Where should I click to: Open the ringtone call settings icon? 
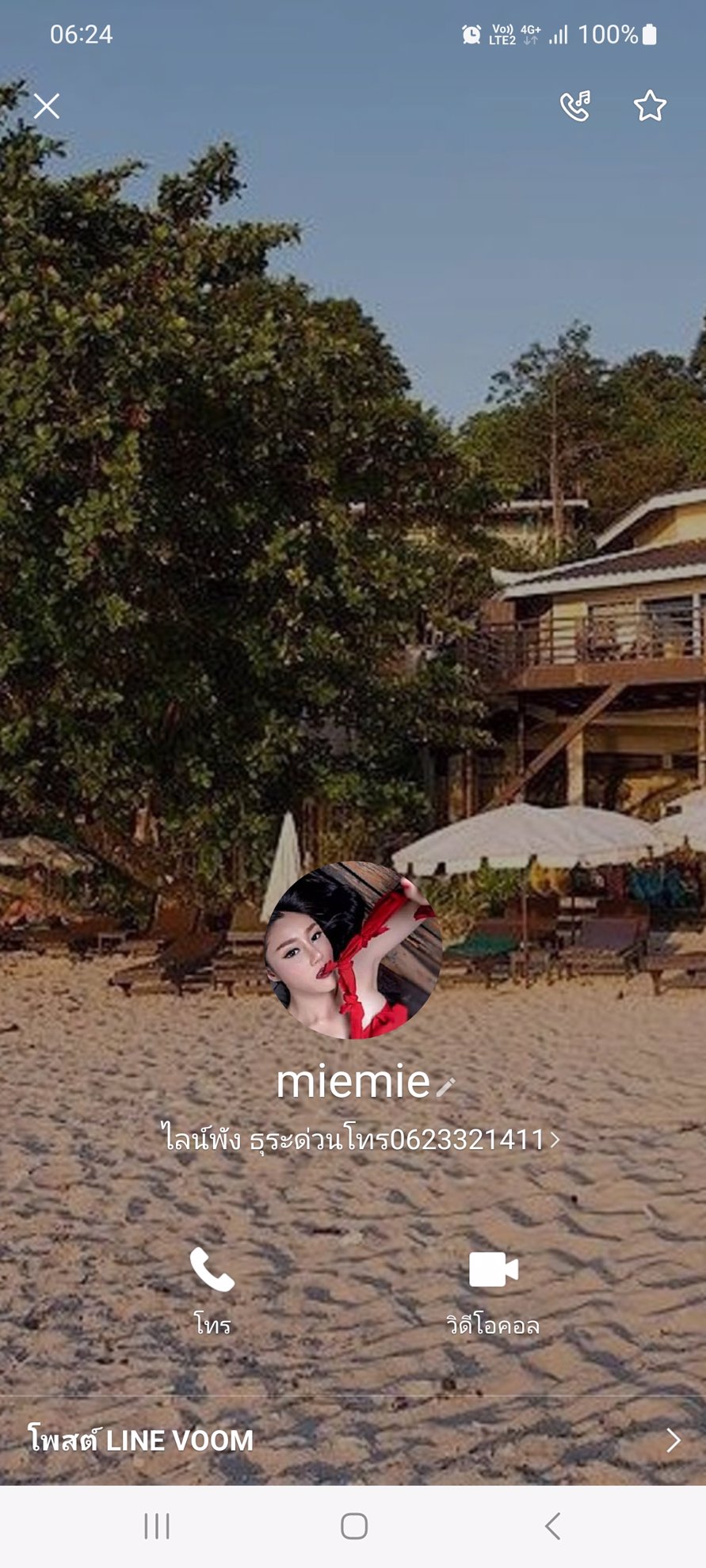pos(575,106)
